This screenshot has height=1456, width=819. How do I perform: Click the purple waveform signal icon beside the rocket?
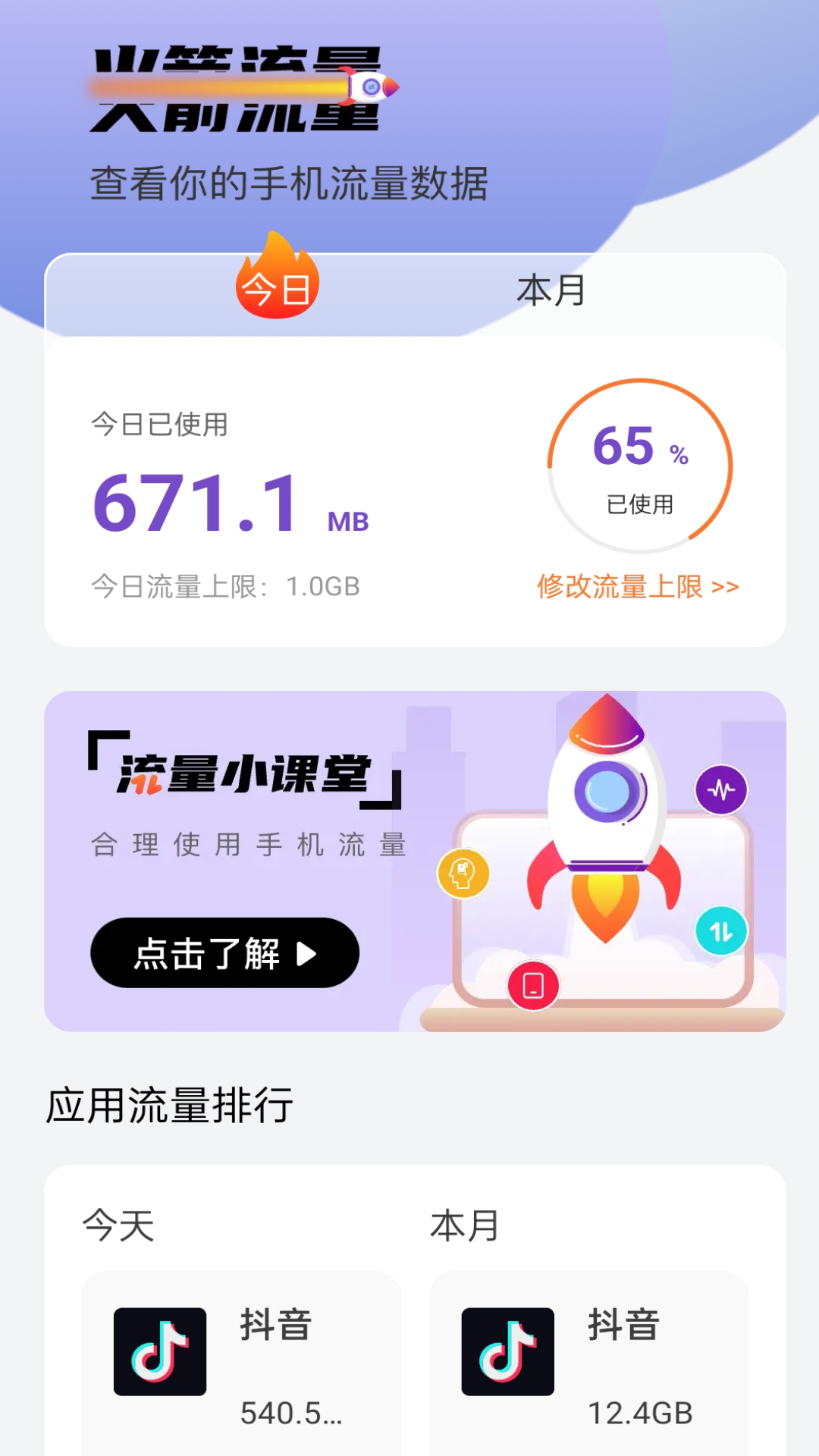click(x=722, y=789)
